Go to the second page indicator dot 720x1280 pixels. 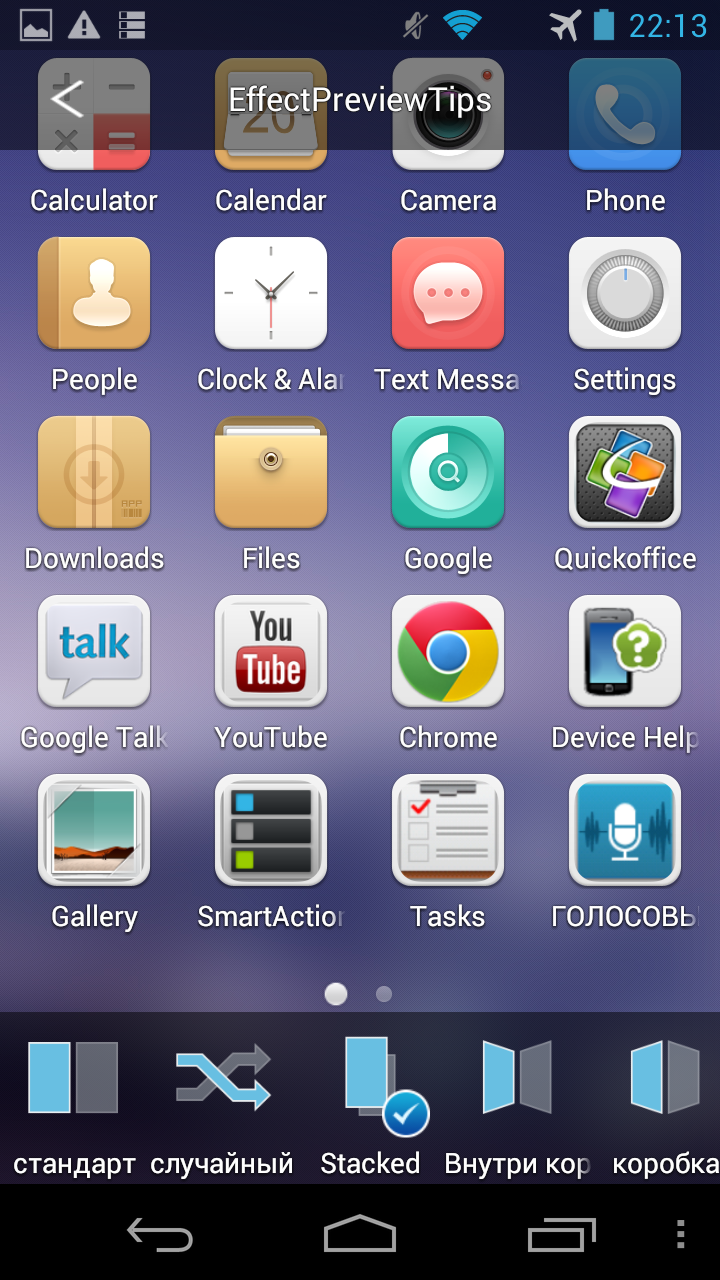384,994
